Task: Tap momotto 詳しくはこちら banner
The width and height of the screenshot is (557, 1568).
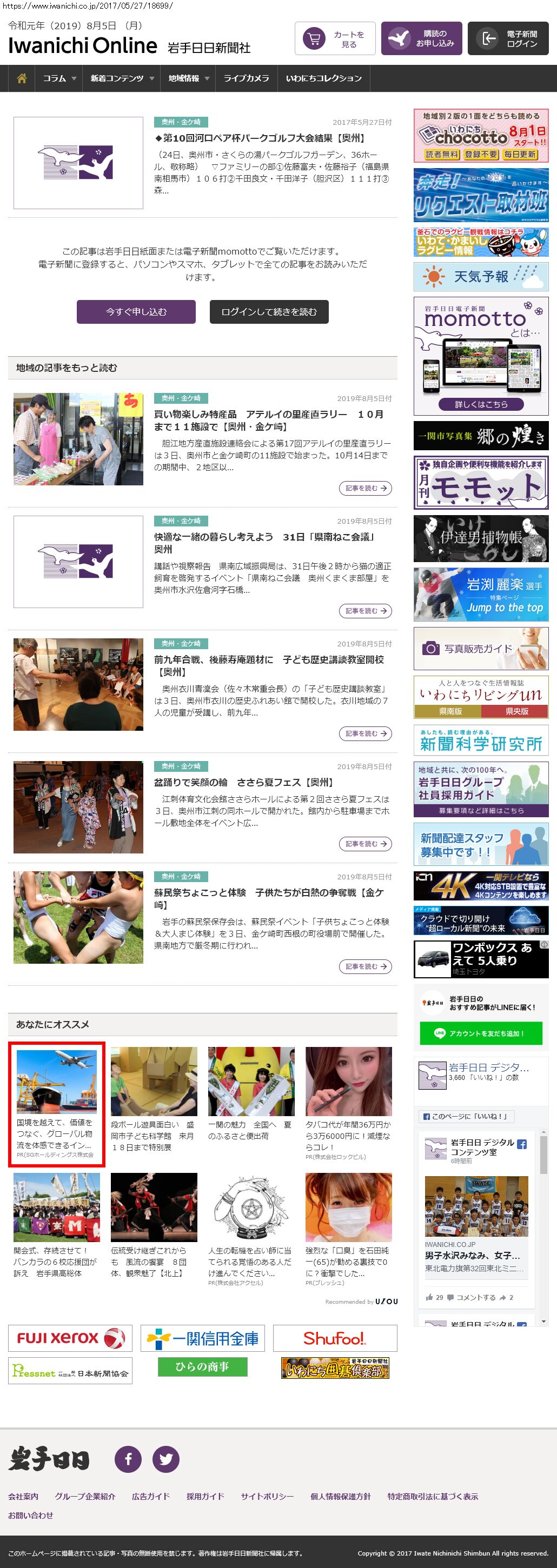Action: (480, 404)
